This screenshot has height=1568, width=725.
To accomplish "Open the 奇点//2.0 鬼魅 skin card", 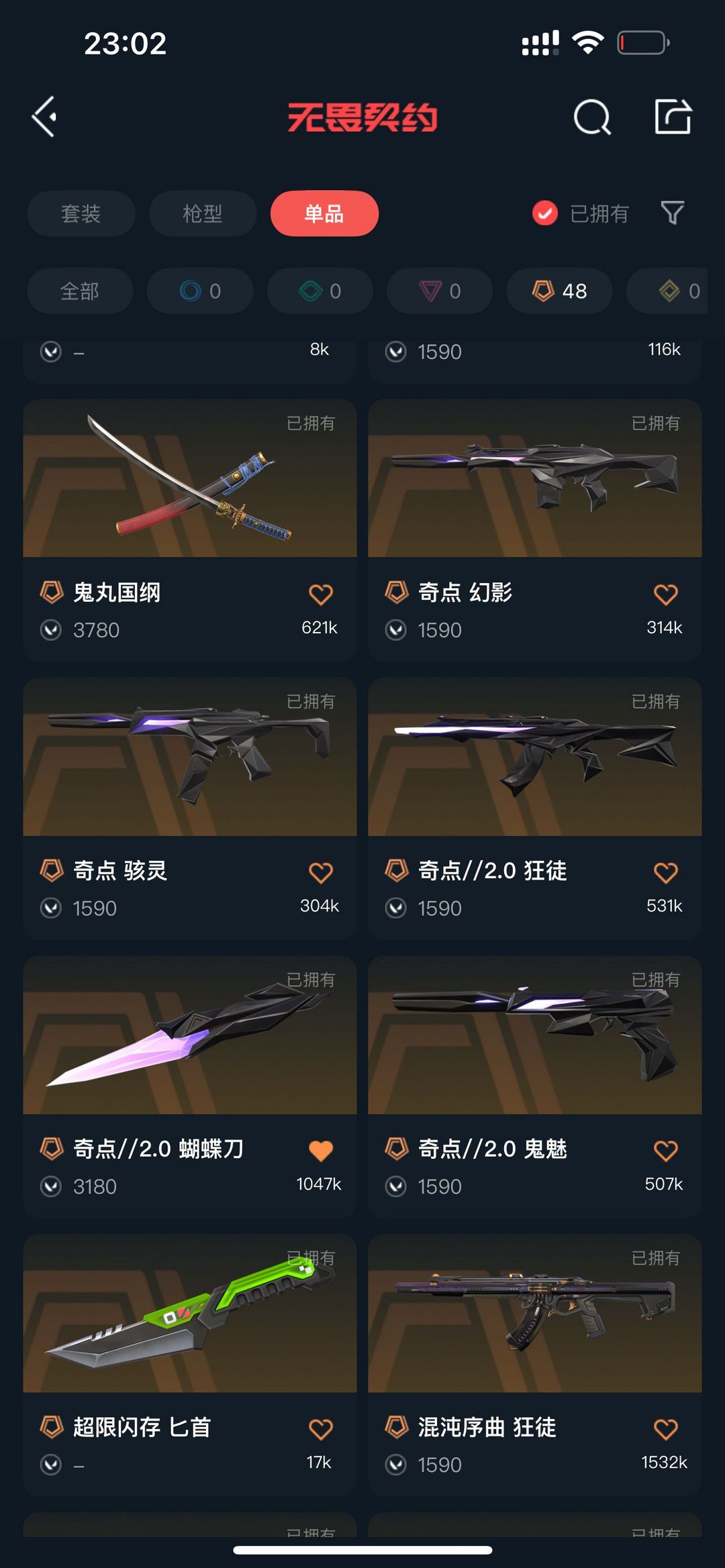I will tap(535, 1087).
